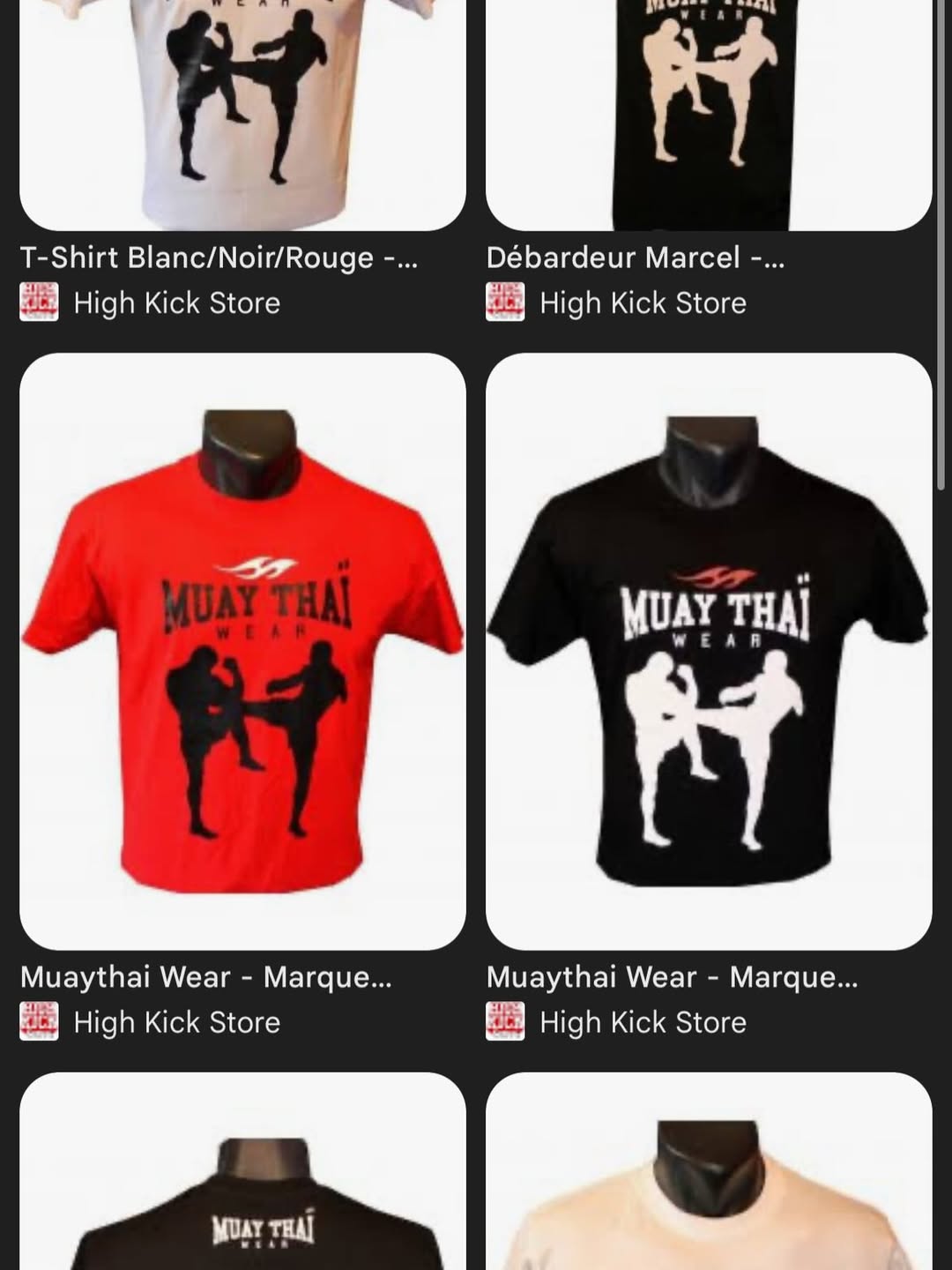Image resolution: width=952 pixels, height=1270 pixels.
Task: Open the red Muay Thaï Wear t-shirt result
Action: pyautogui.click(x=242, y=652)
